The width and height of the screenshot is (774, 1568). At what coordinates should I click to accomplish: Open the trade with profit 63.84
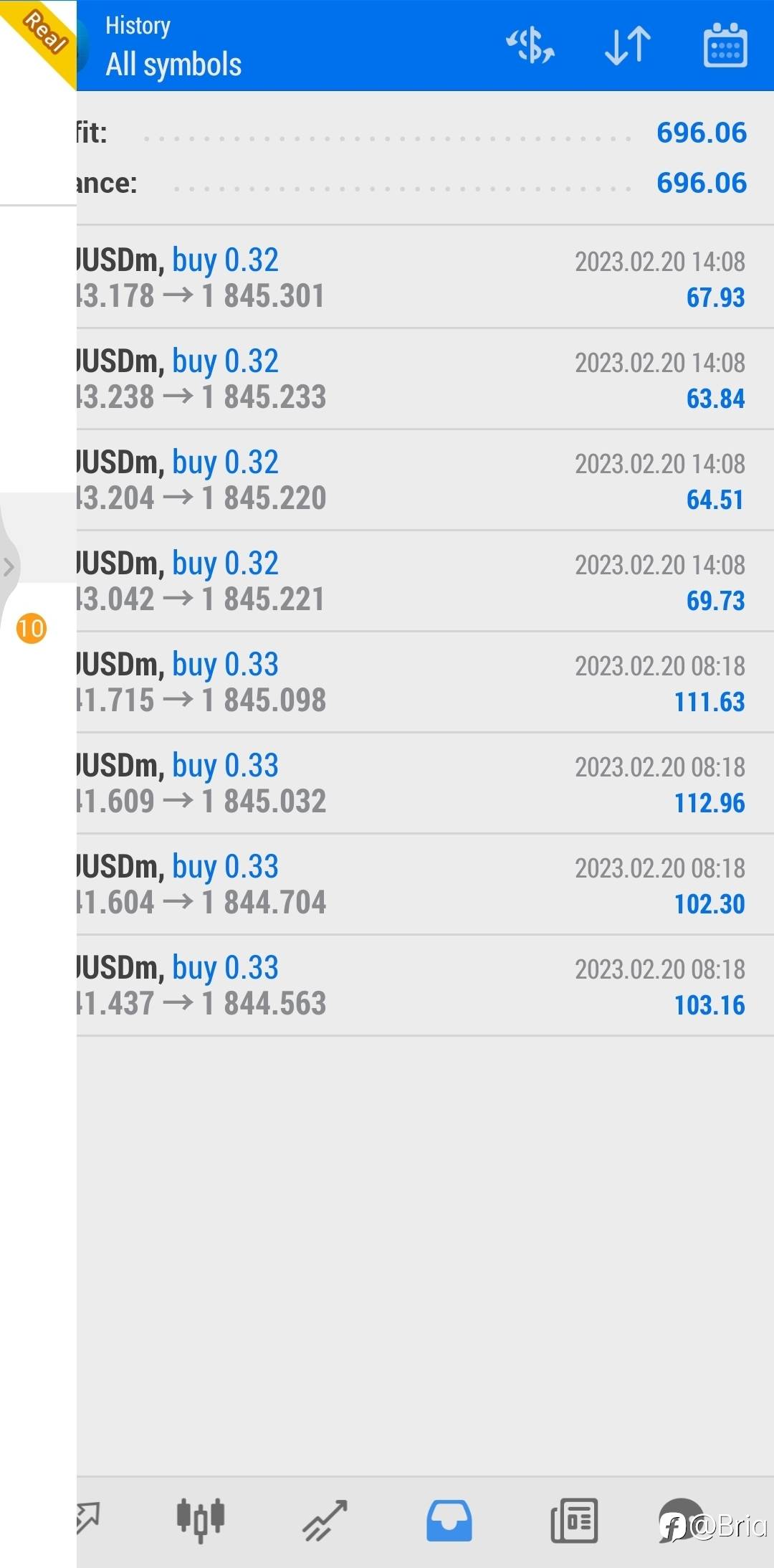click(425, 379)
